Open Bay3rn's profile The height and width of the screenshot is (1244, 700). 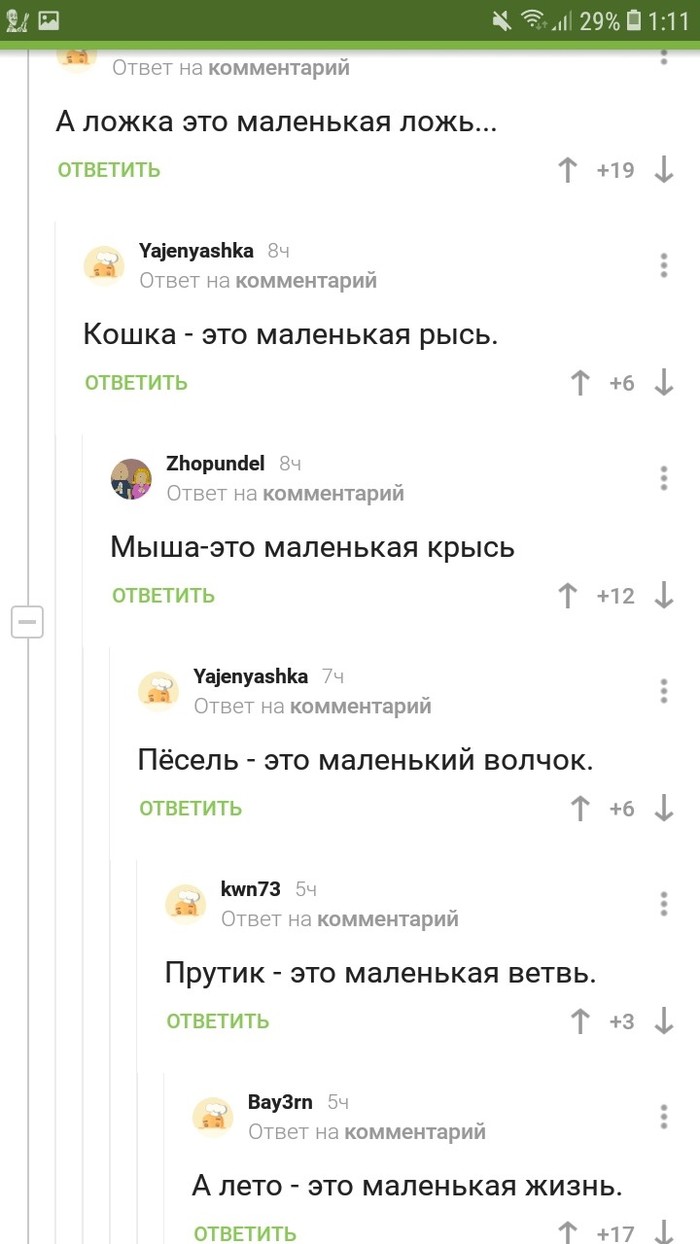[x=280, y=1102]
